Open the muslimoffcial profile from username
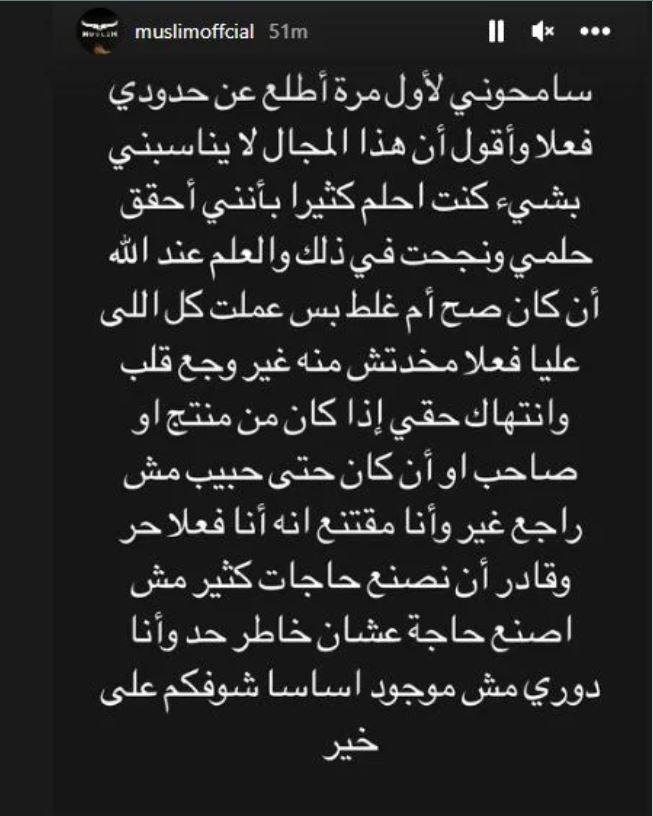Viewport: 653px width, 816px height. [190, 33]
